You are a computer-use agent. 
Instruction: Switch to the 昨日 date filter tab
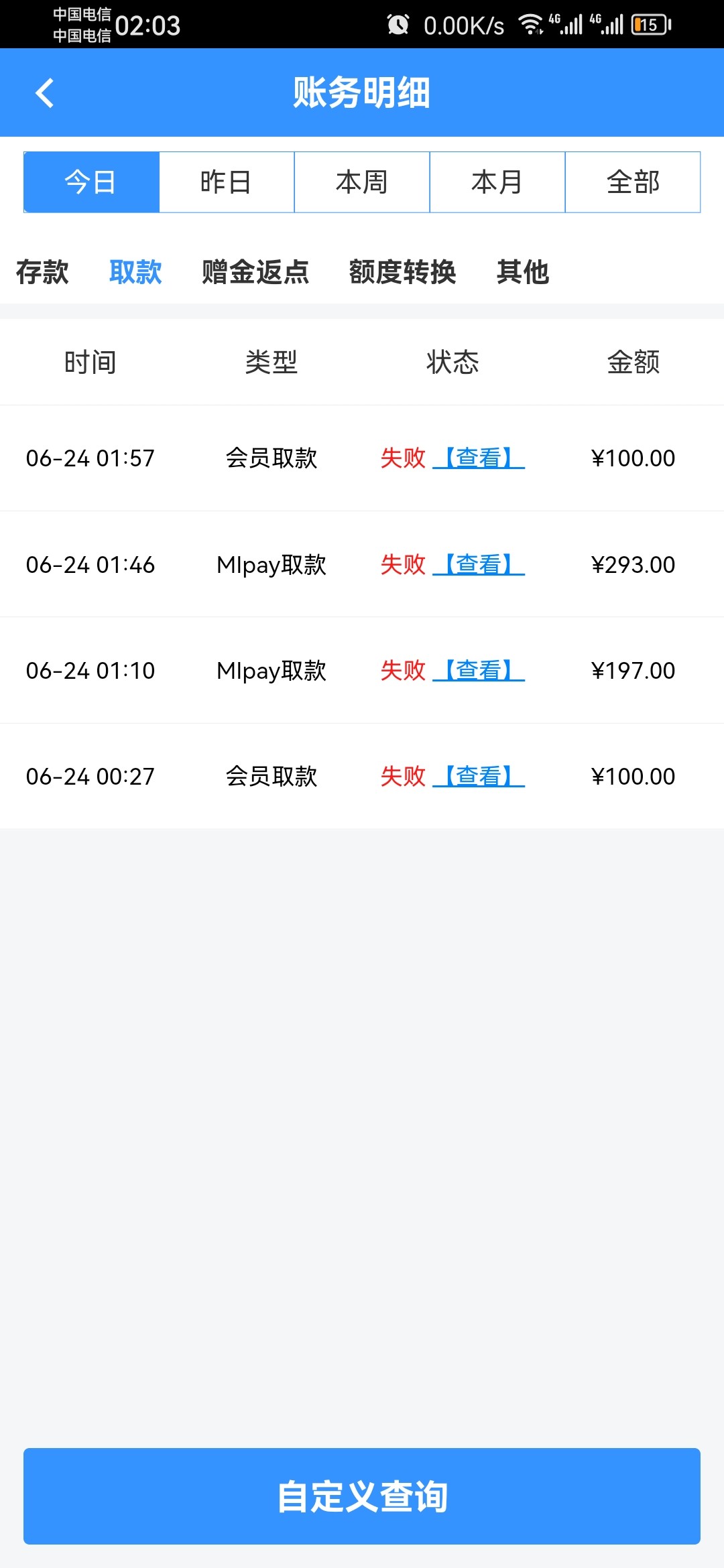[227, 182]
